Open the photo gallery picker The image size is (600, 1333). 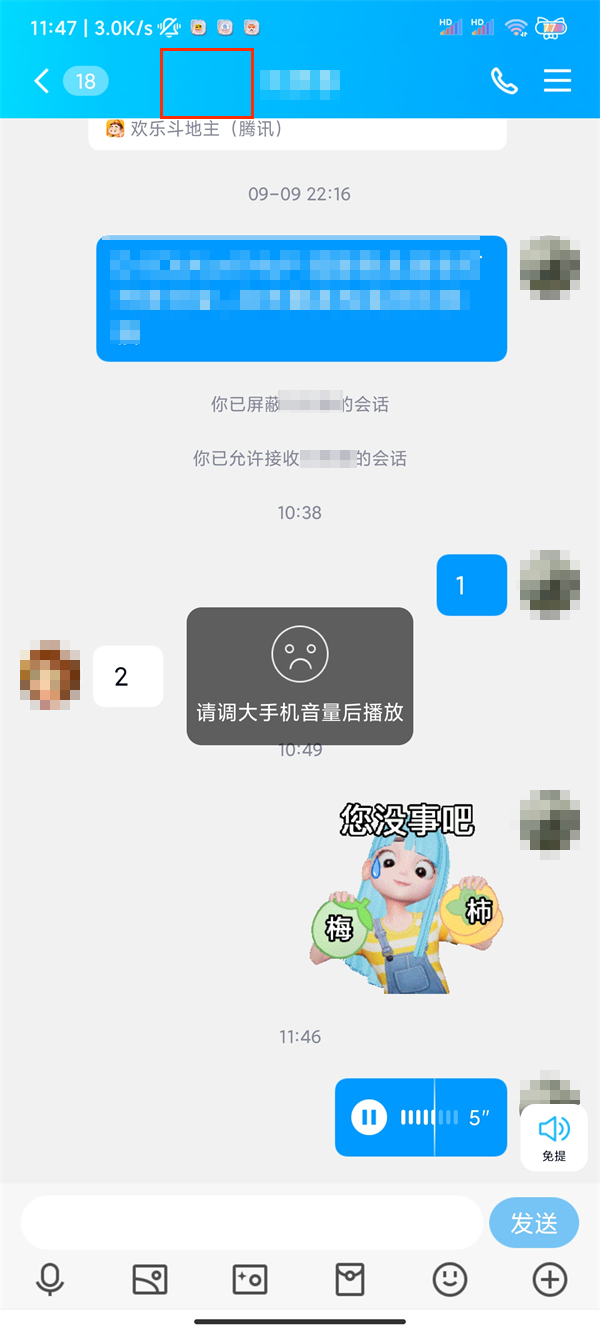coord(150,1279)
